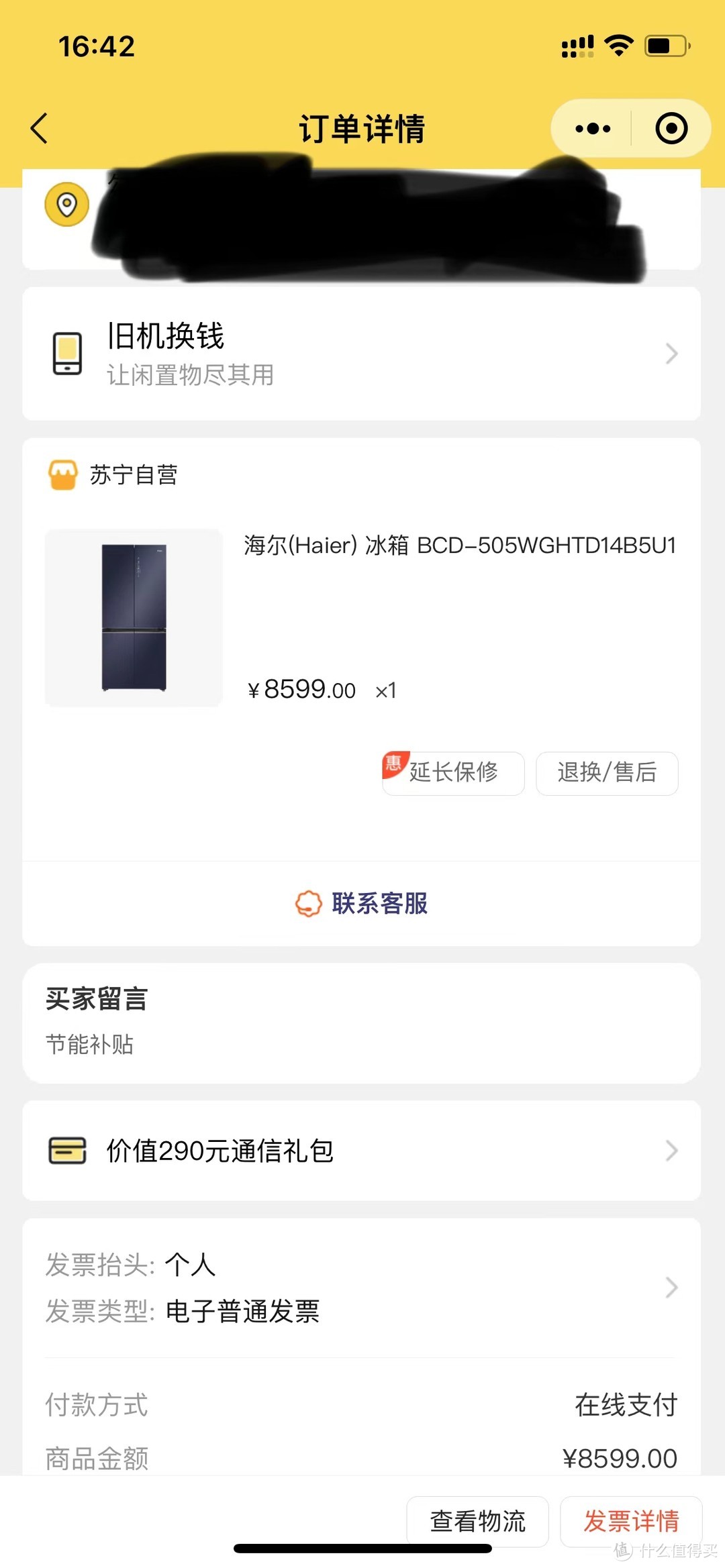Tap the phone icon next to 旧机换钱

click(x=66, y=354)
